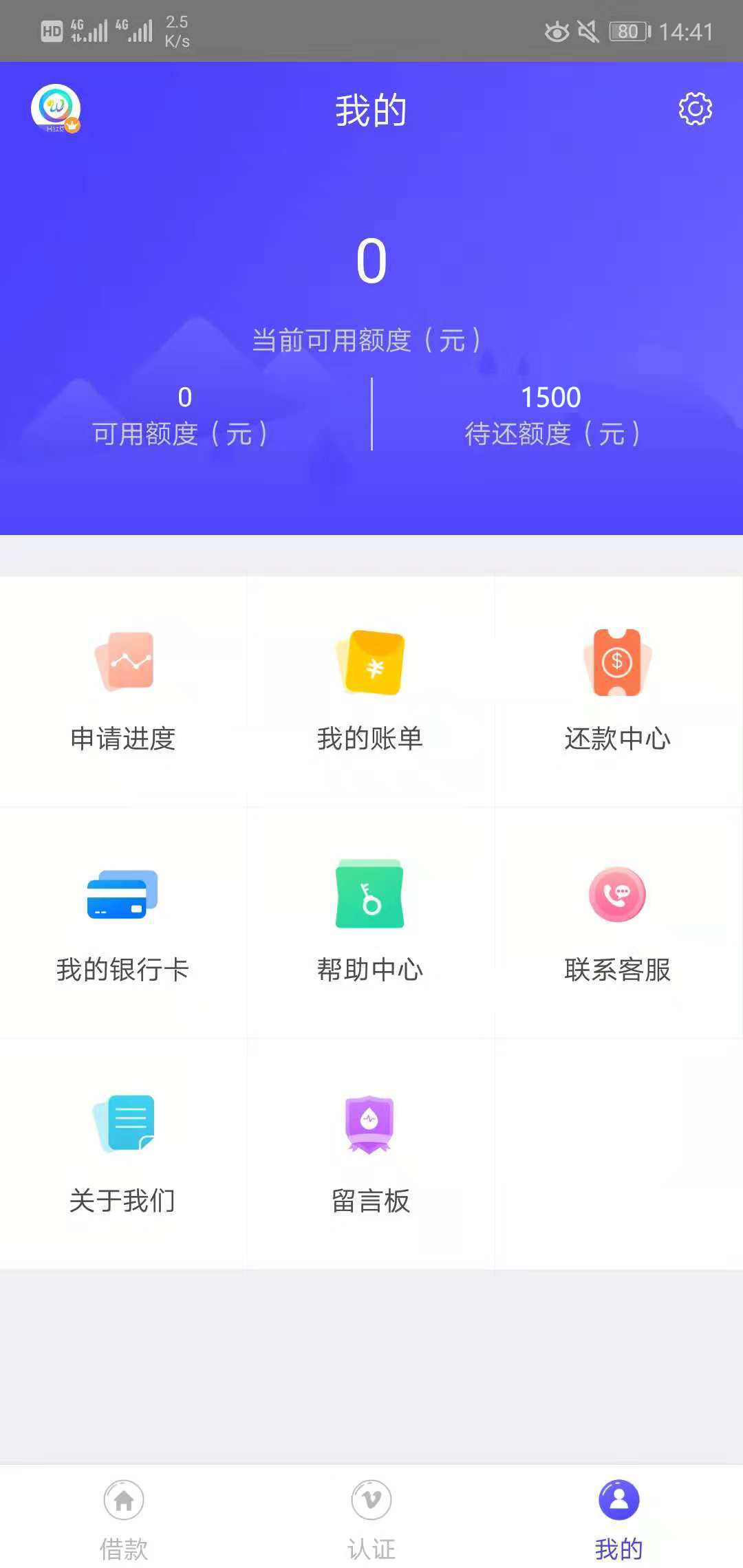The height and width of the screenshot is (1568, 743).
Task: Go to 还款中心 repayment center
Action: click(618, 691)
